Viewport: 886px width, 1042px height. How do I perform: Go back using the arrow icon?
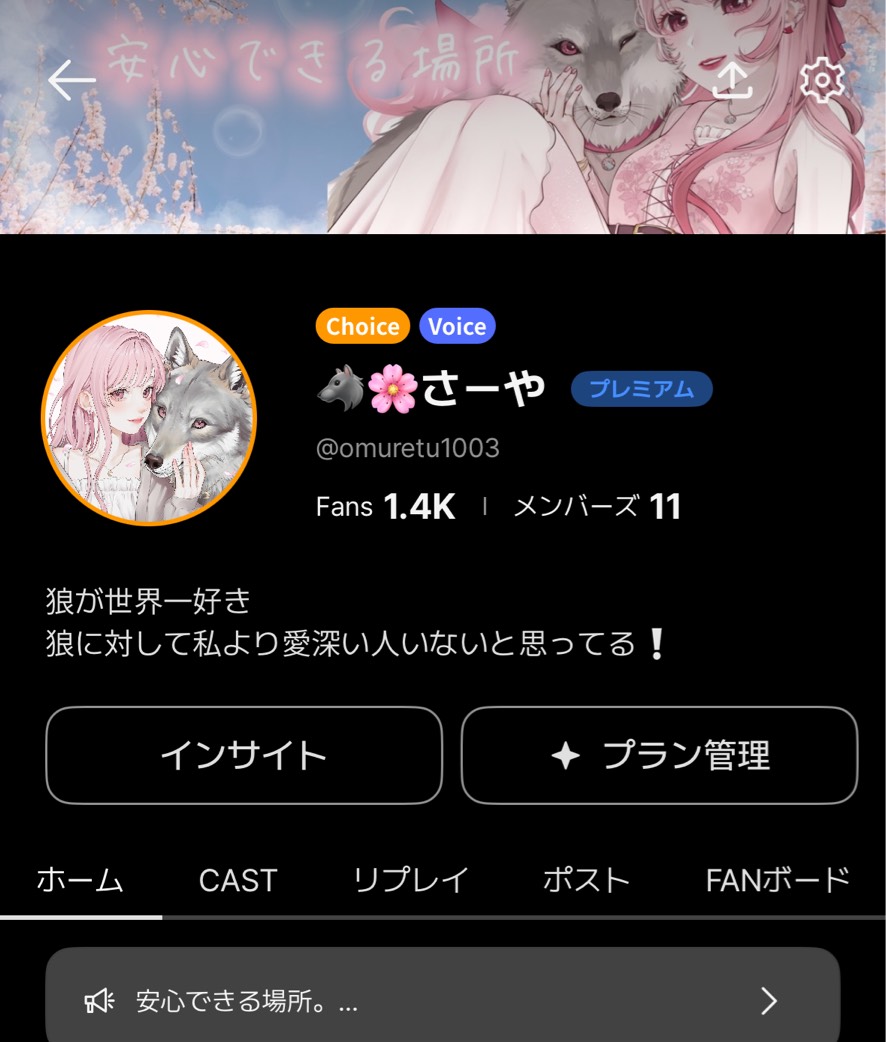tap(71, 81)
